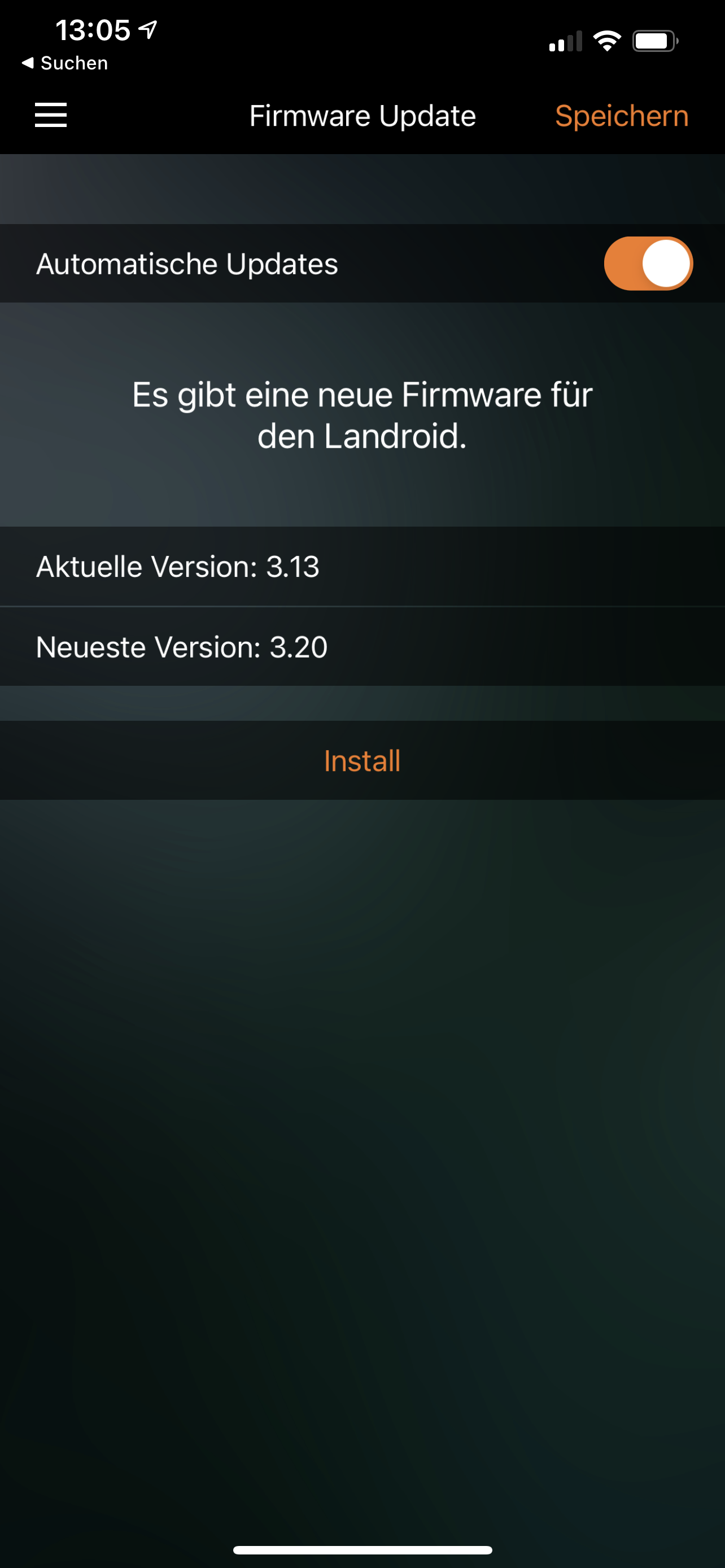Screen dimensions: 725x1568
Task: Return to Suchen via back link
Action: [64, 63]
